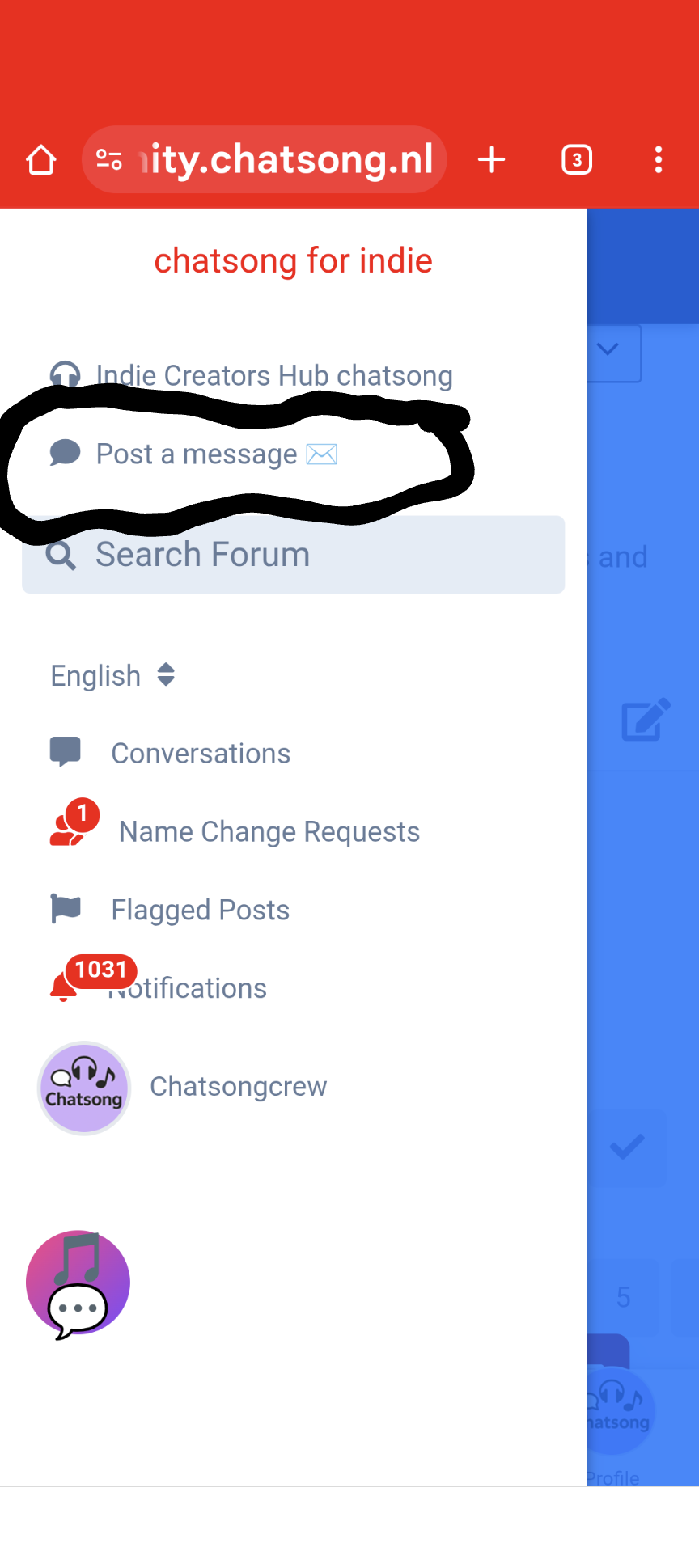Open a new browser tab
The height and width of the screenshot is (1568, 699).
(491, 160)
